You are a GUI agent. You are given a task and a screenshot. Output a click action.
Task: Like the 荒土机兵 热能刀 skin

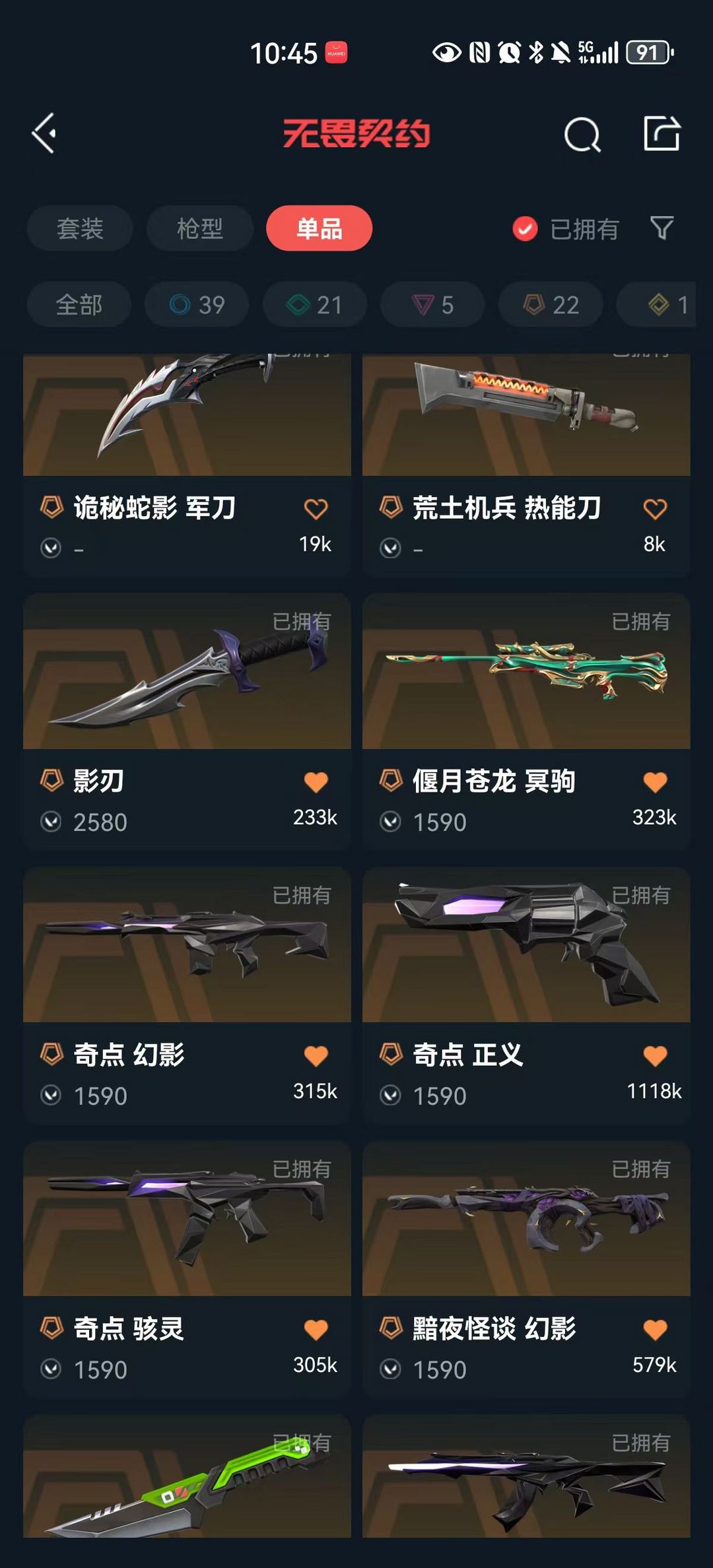(x=655, y=509)
